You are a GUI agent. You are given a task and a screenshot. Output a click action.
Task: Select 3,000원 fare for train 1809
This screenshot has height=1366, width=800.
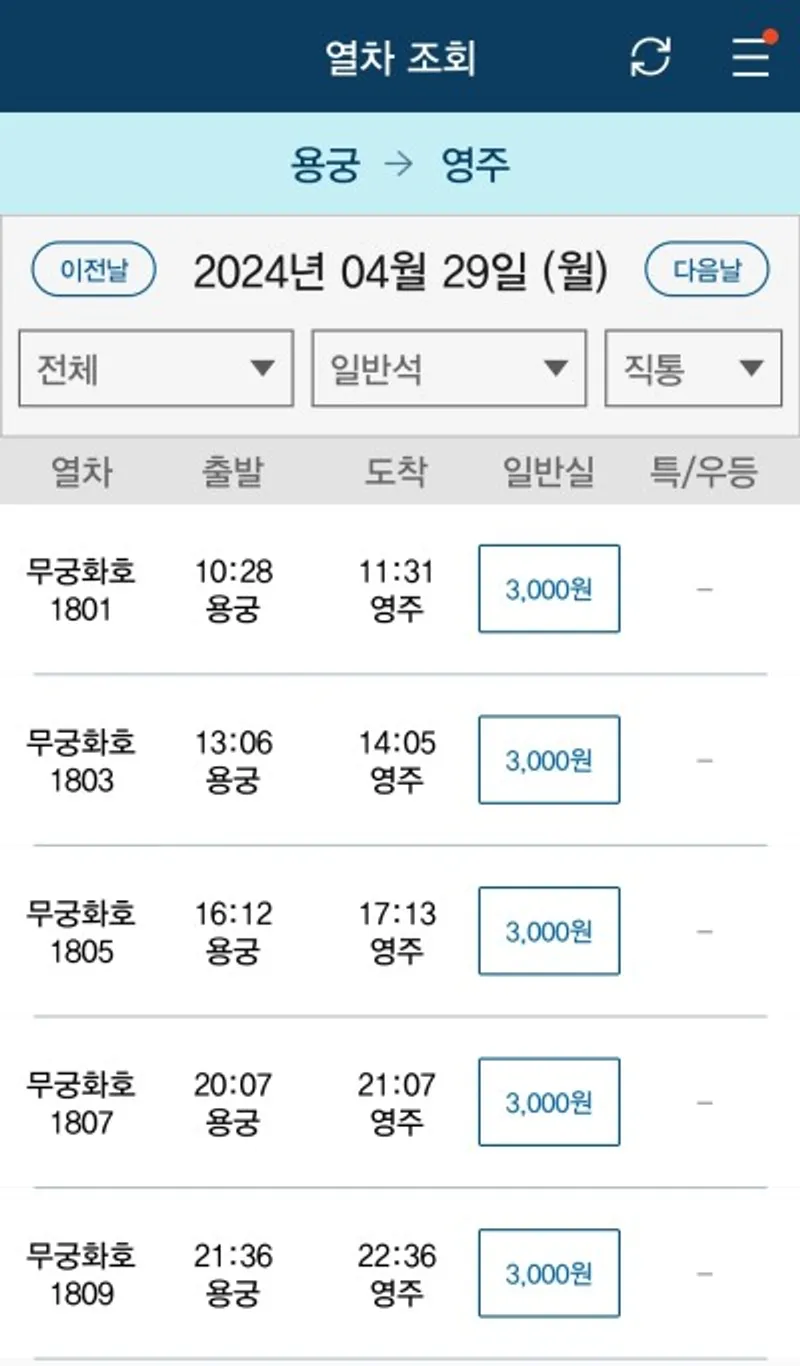(x=549, y=1273)
